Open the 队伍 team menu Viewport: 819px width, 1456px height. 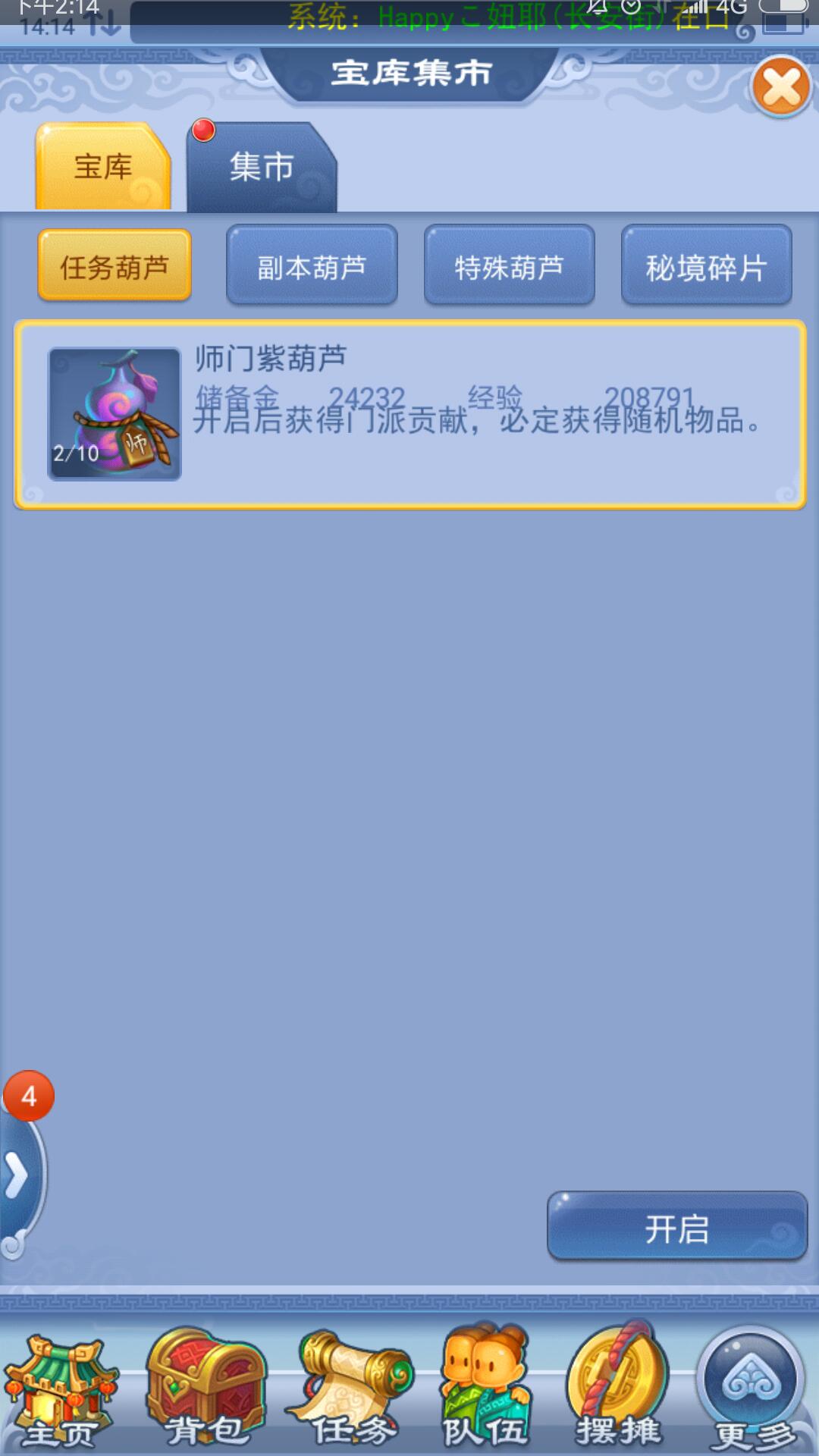[485, 1389]
